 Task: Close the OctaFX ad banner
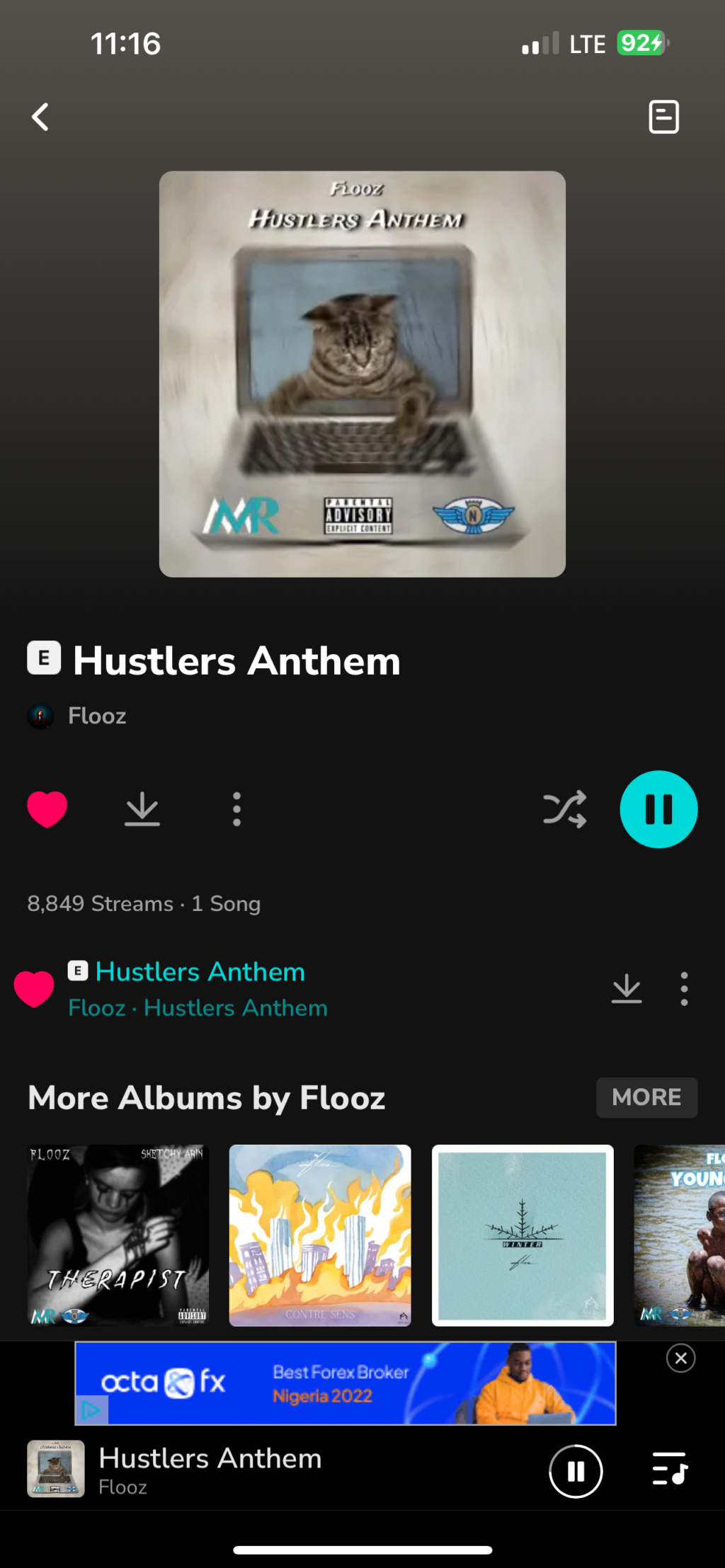click(680, 1358)
